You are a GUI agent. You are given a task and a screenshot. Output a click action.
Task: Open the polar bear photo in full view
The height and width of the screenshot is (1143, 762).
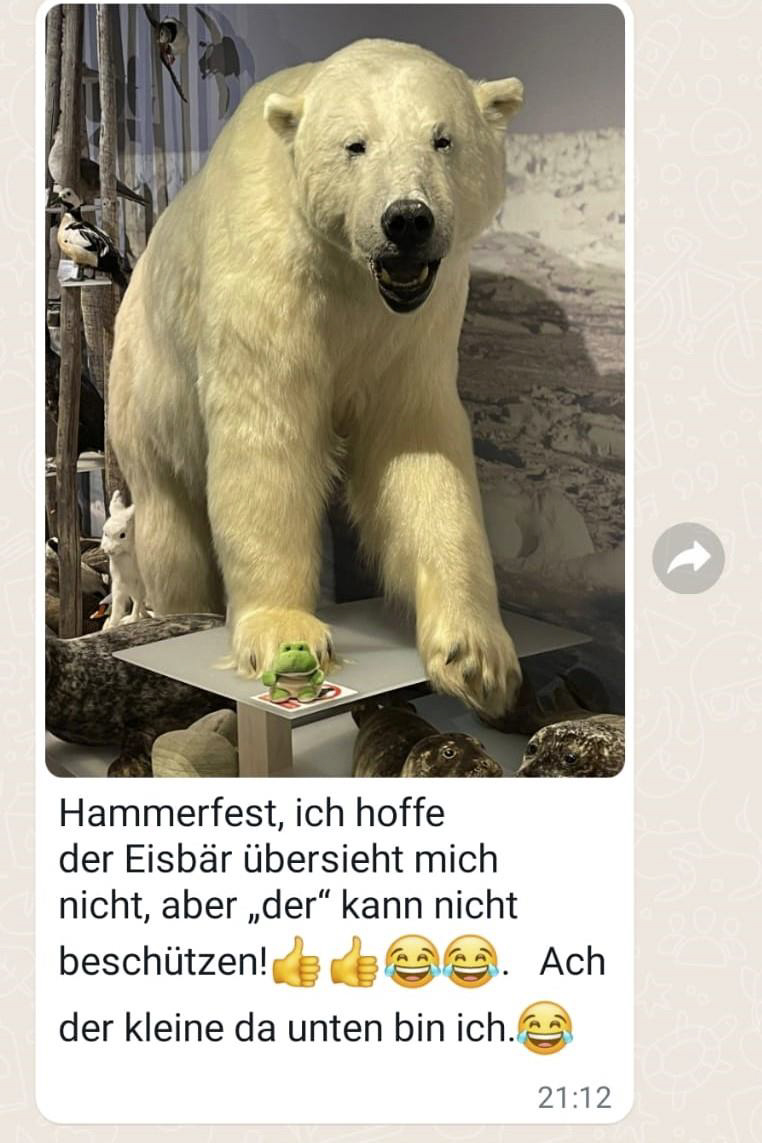pyautogui.click(x=335, y=390)
